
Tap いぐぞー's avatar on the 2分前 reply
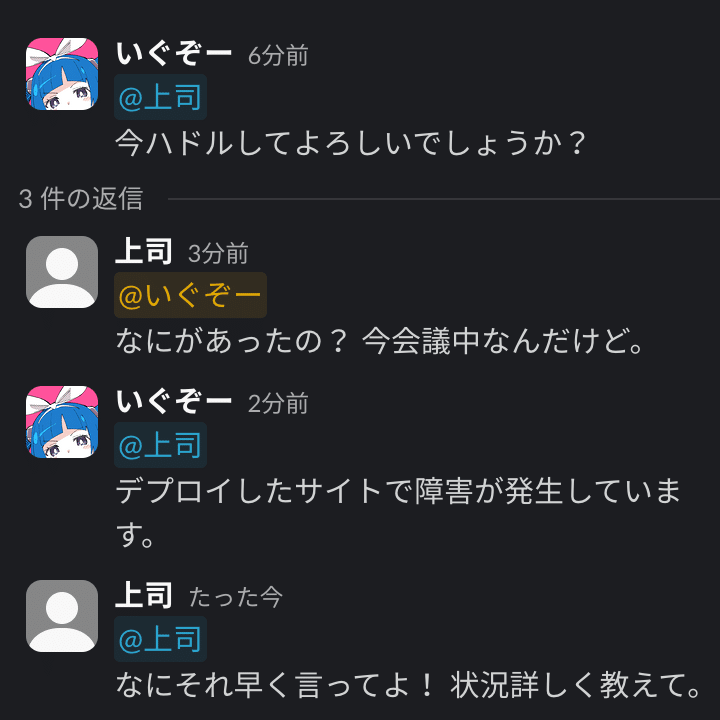click(x=62, y=421)
